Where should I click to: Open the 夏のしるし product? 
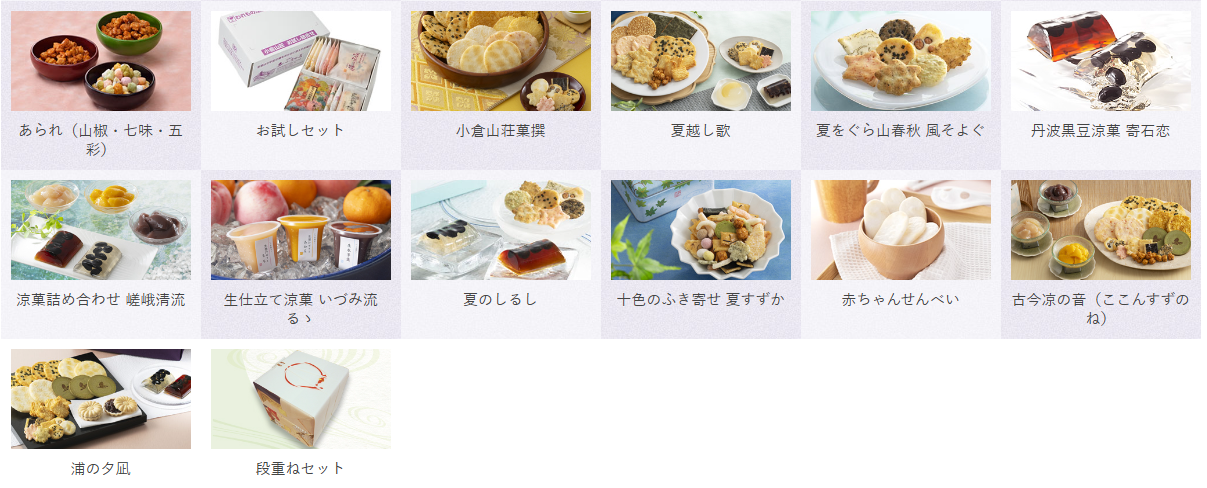coord(500,231)
